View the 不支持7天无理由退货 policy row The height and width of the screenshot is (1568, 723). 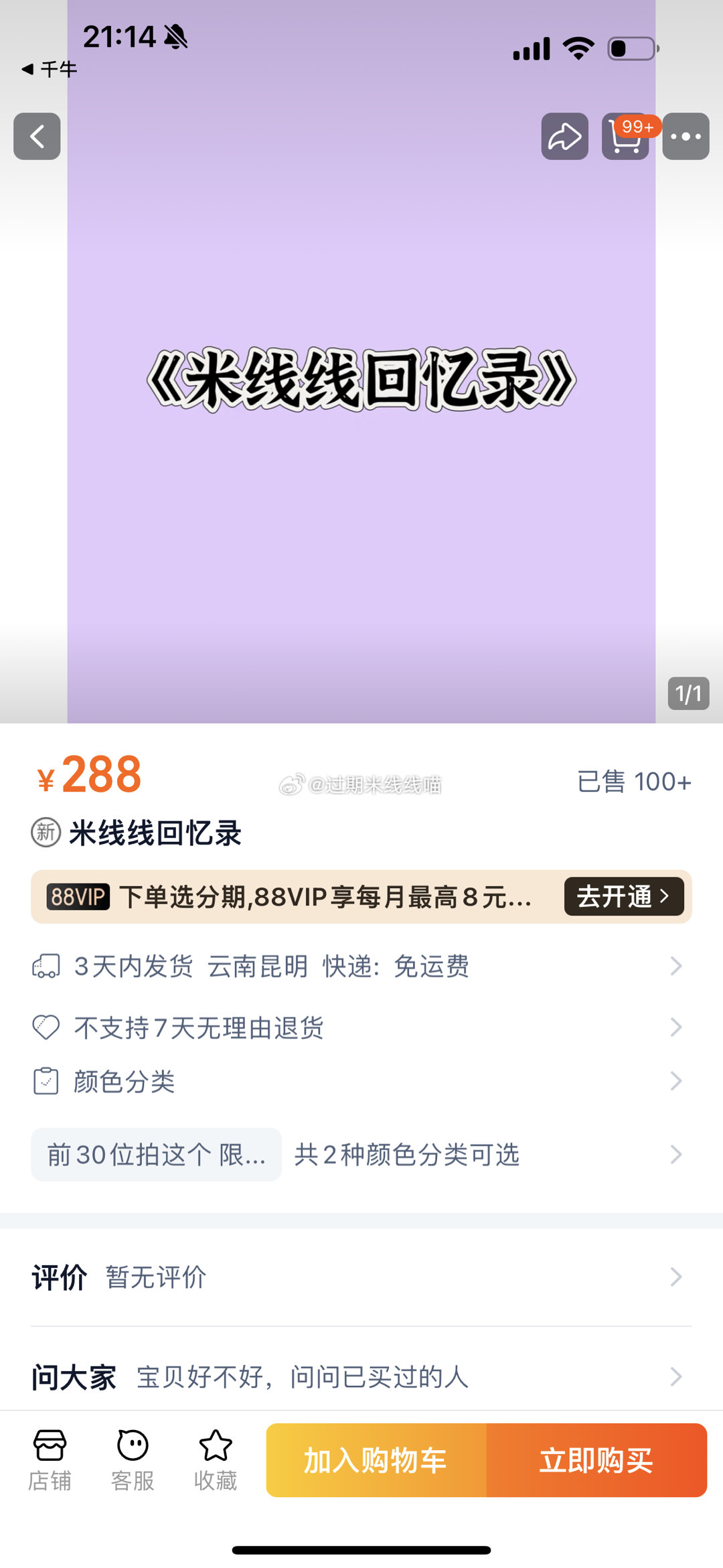pos(361,1027)
